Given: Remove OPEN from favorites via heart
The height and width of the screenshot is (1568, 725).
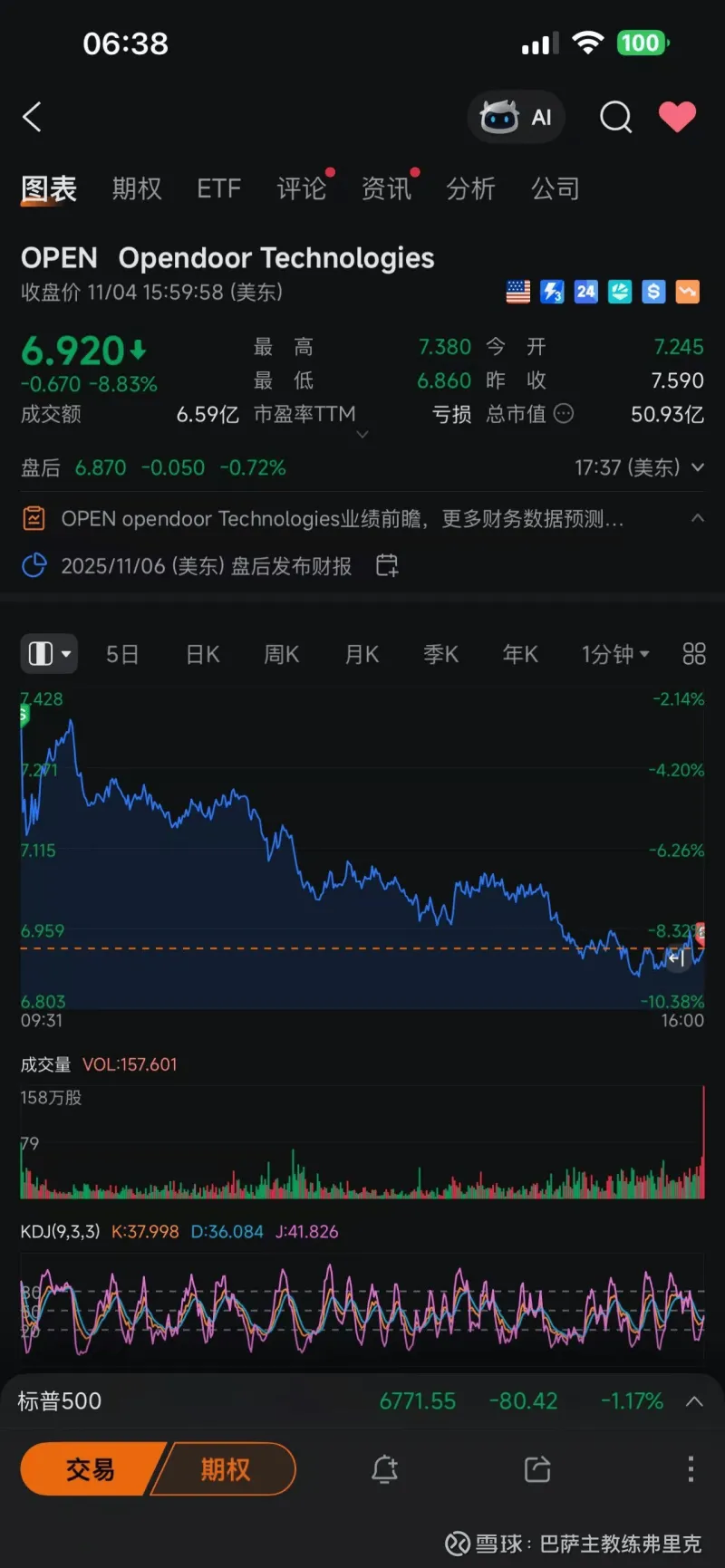Looking at the screenshot, I should coord(677,117).
